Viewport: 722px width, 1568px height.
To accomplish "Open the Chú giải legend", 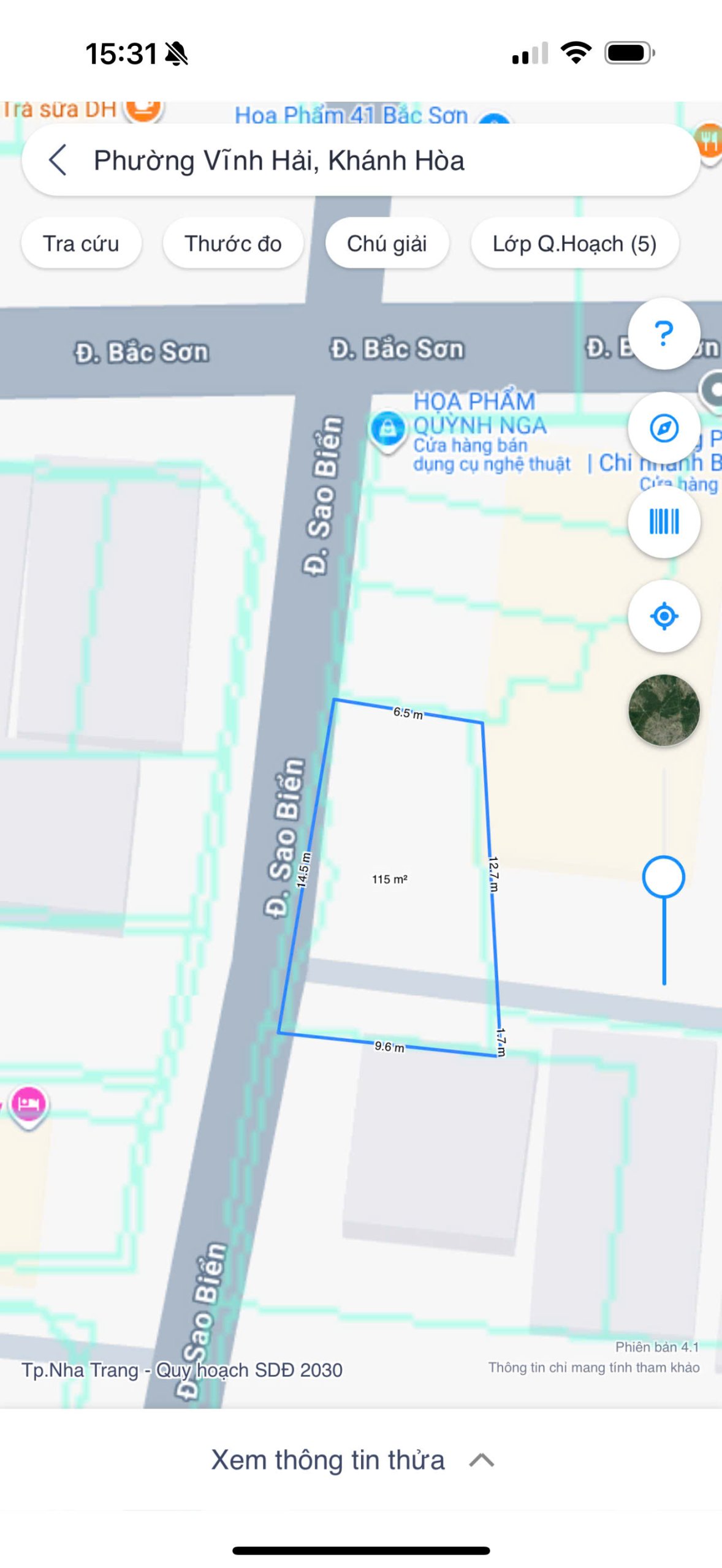I will pos(387,244).
